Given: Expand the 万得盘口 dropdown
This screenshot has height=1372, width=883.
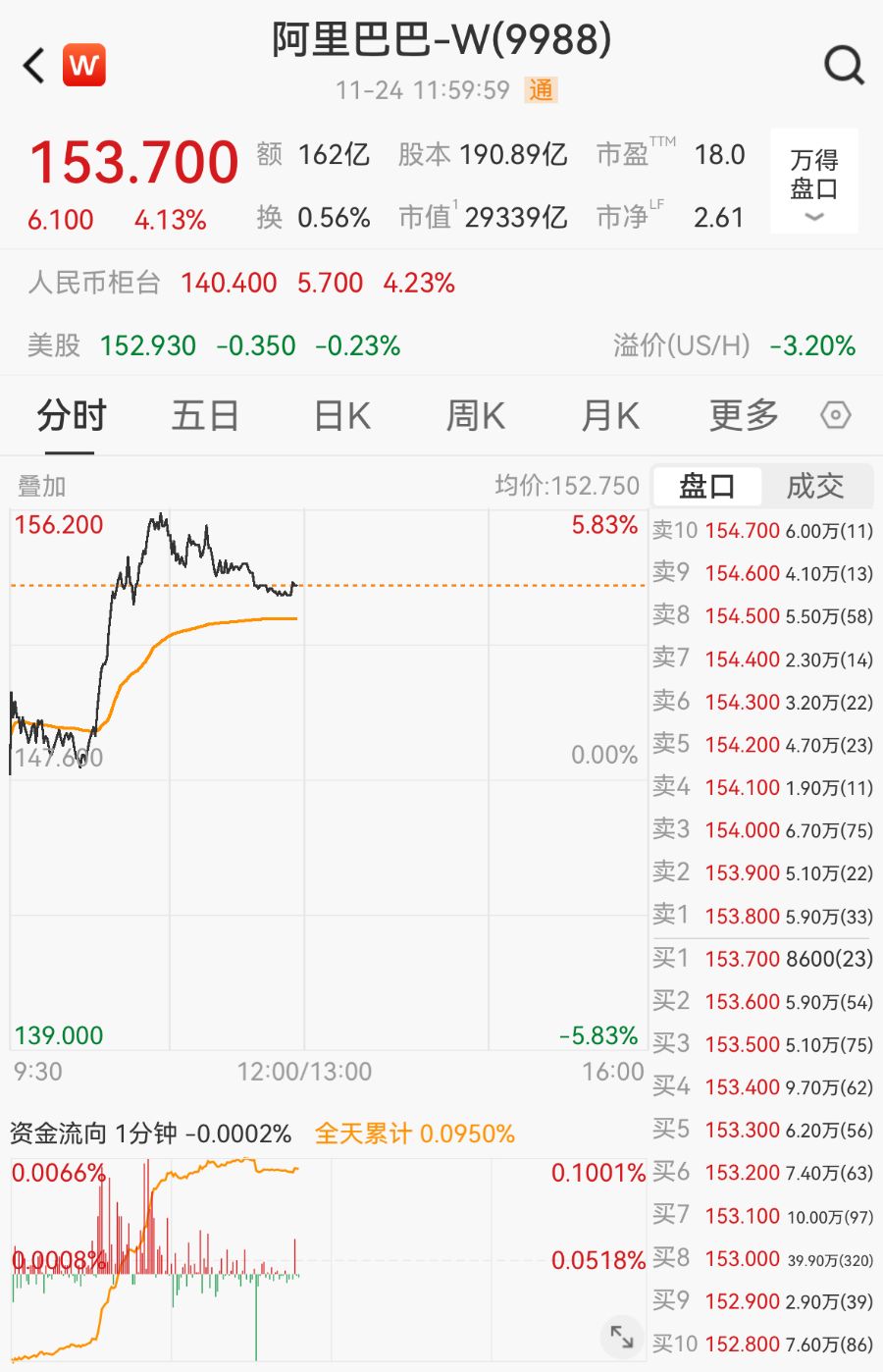Looking at the screenshot, I should tap(813, 183).
